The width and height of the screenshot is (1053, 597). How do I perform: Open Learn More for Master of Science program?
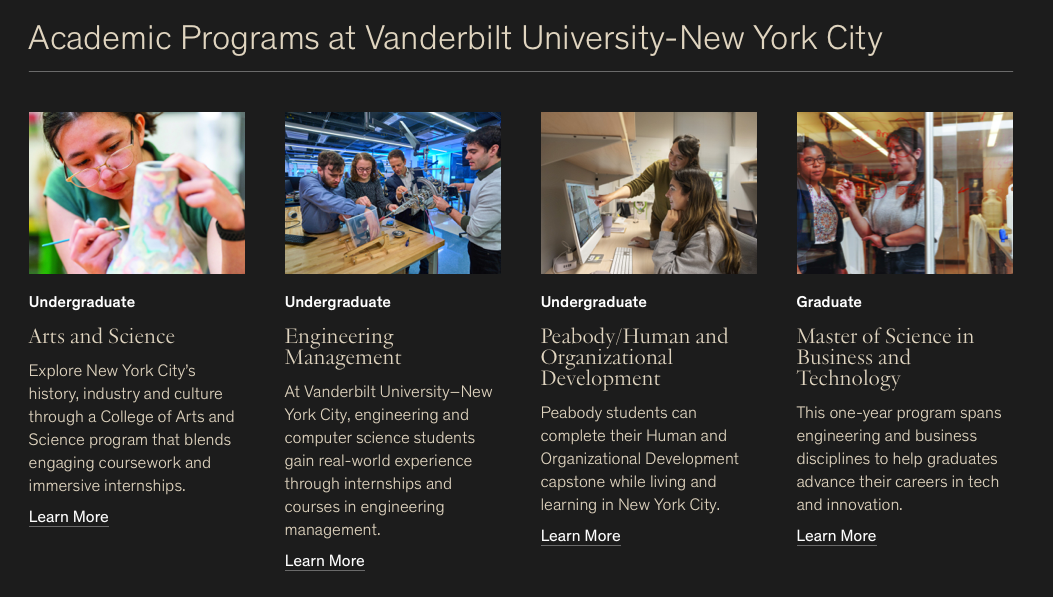pos(836,536)
